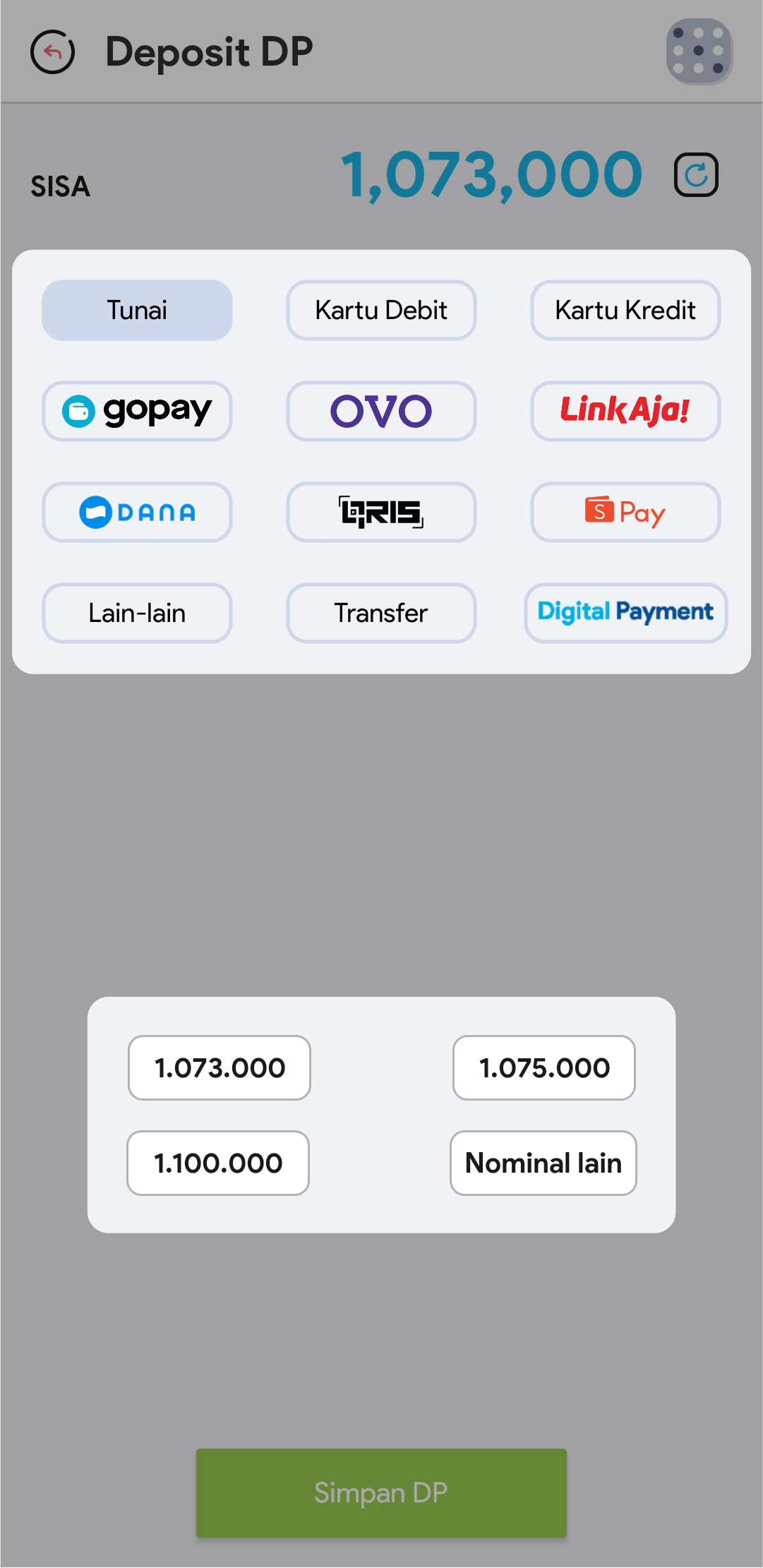Viewport: 763px width, 1568px height.
Task: Open Digital Payment option
Action: 625,613
